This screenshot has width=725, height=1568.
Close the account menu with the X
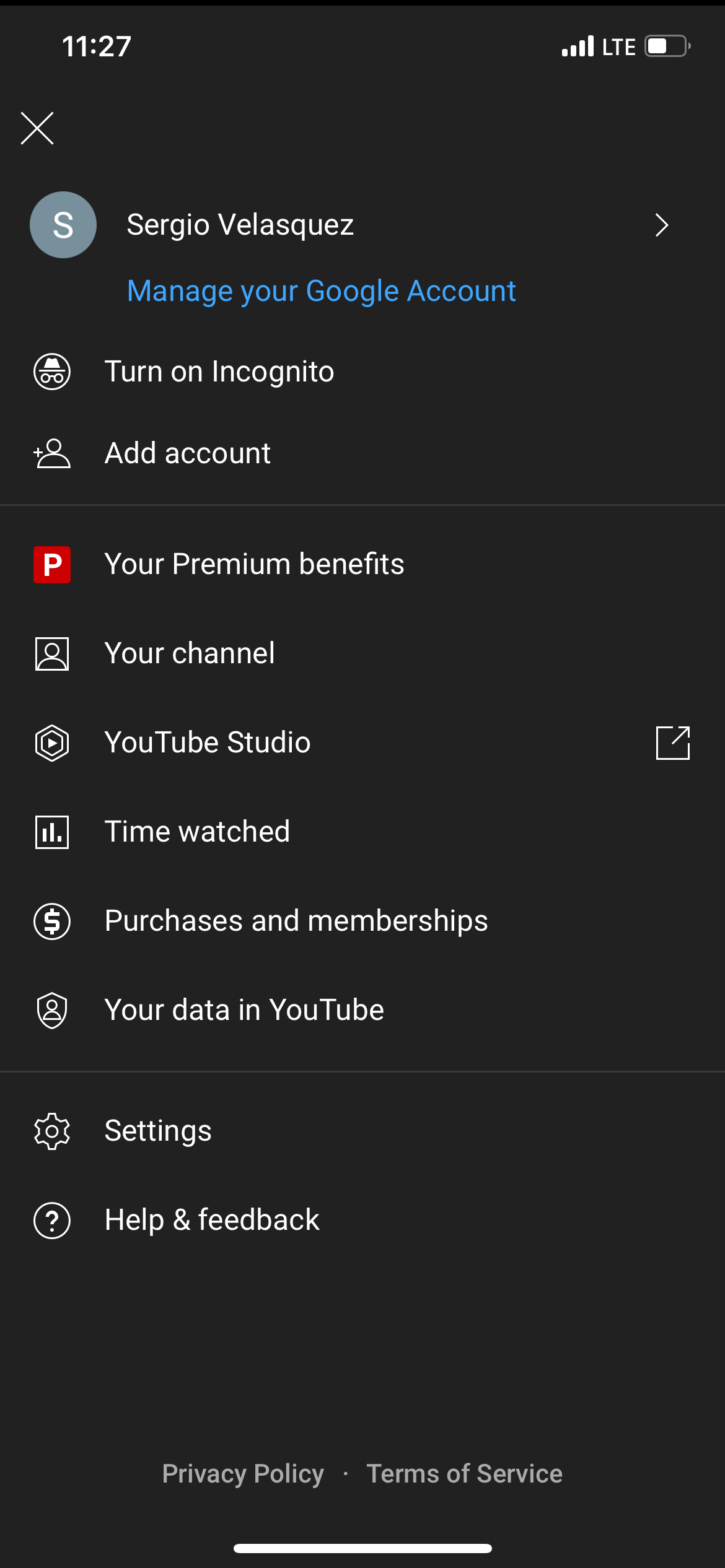click(38, 128)
